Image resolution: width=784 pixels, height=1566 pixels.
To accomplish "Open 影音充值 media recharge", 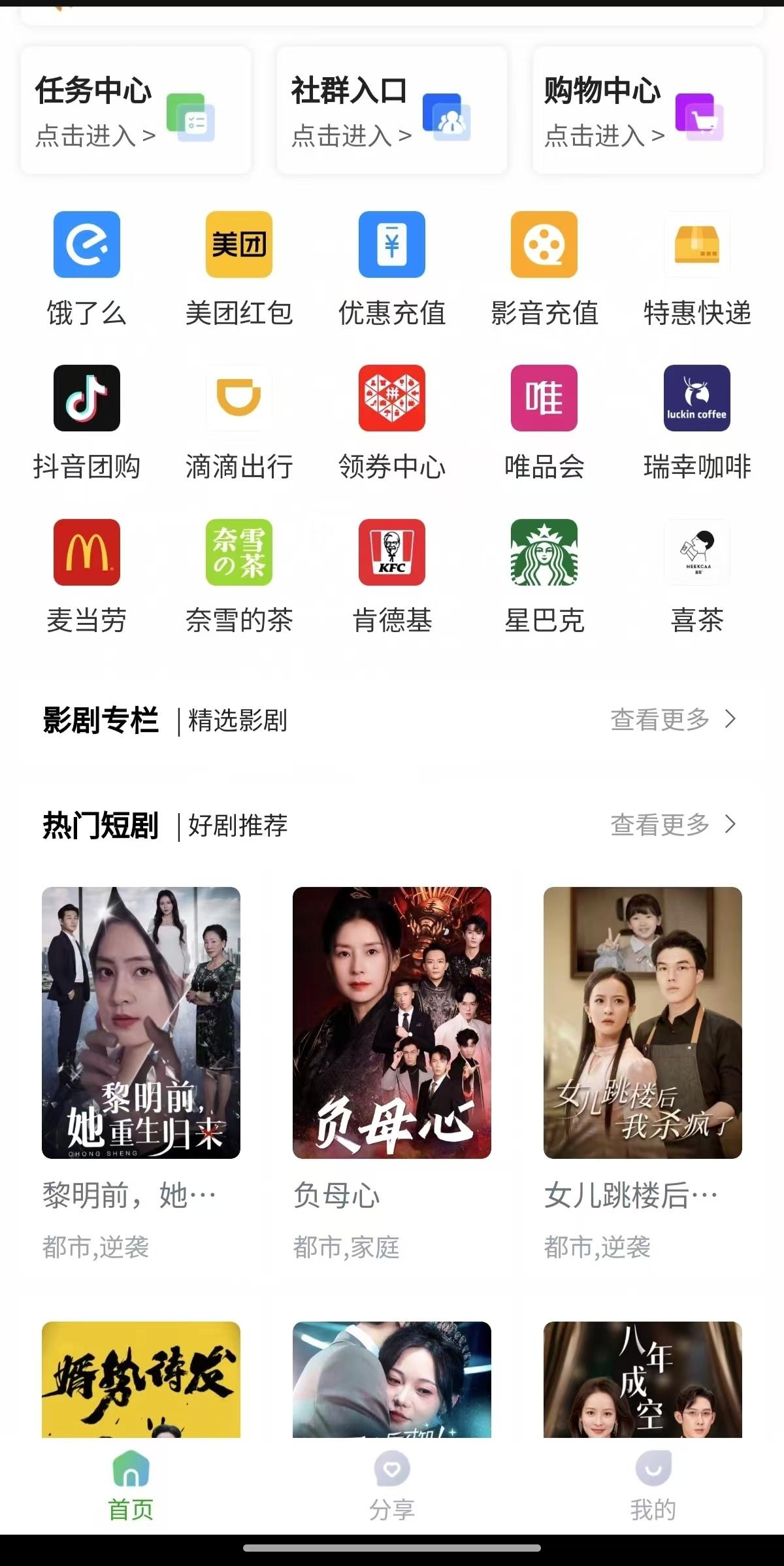I will click(544, 245).
